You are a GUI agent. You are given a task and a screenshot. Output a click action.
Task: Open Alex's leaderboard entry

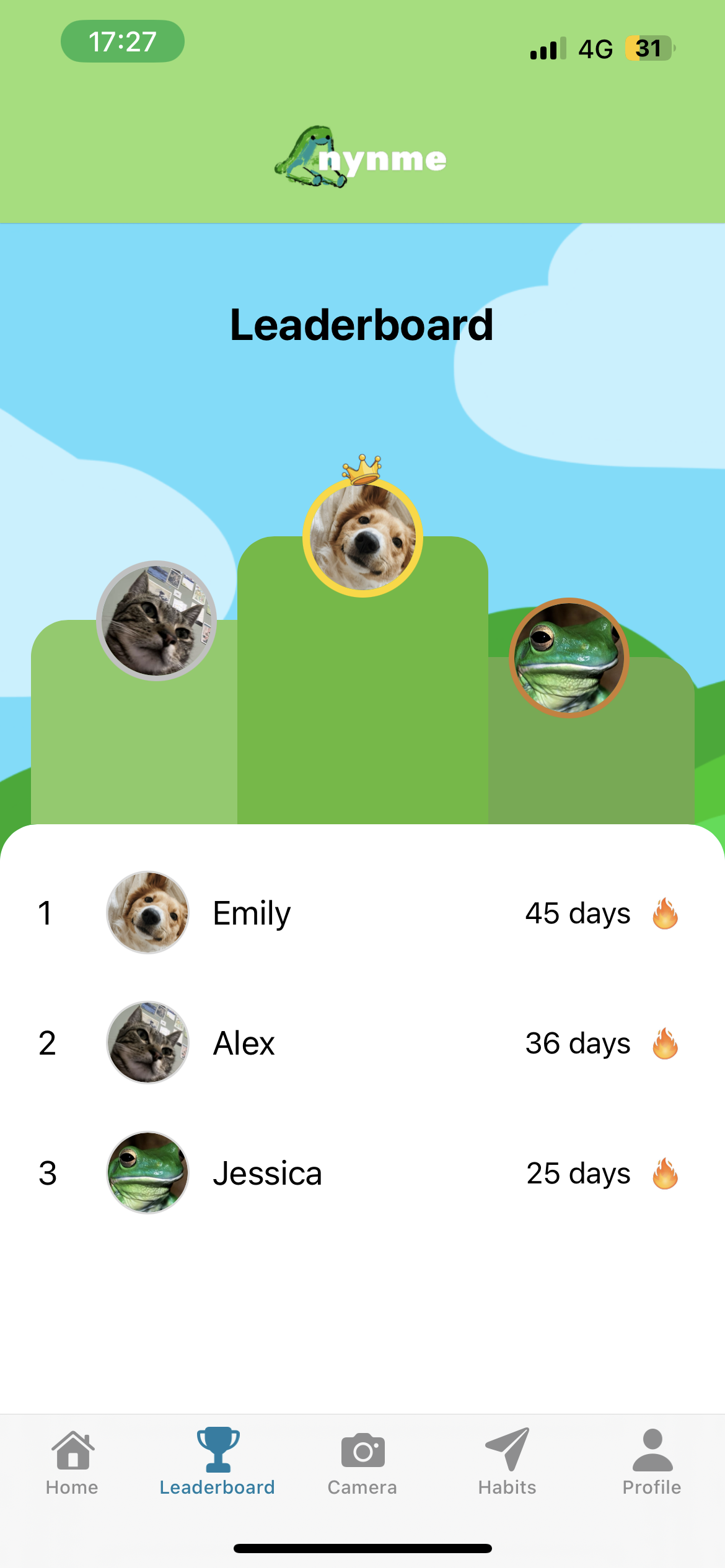click(x=362, y=1043)
